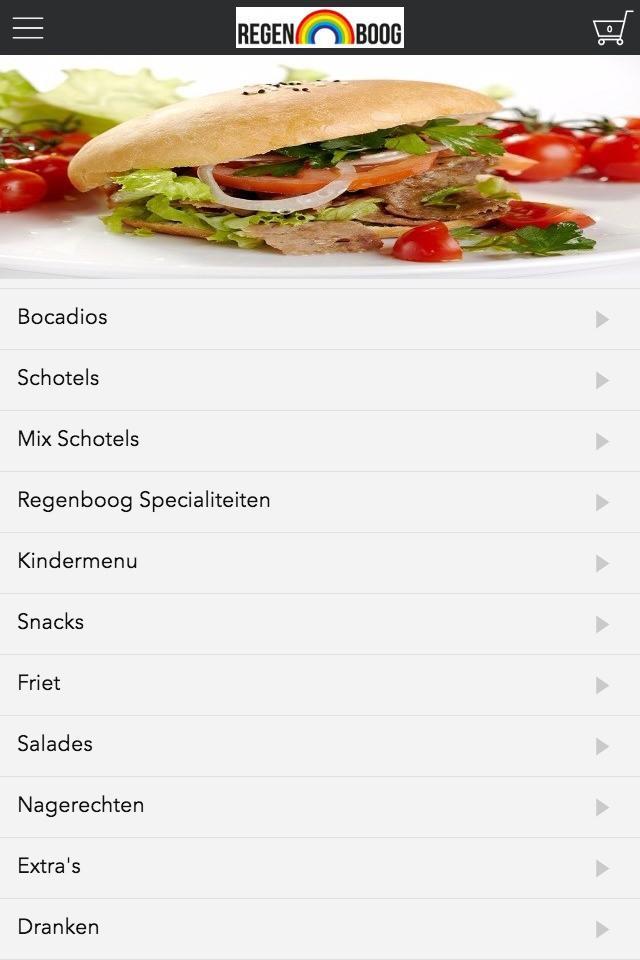This screenshot has height=960, width=640.
Task: Open the Bocadios category
Action: click(x=320, y=318)
